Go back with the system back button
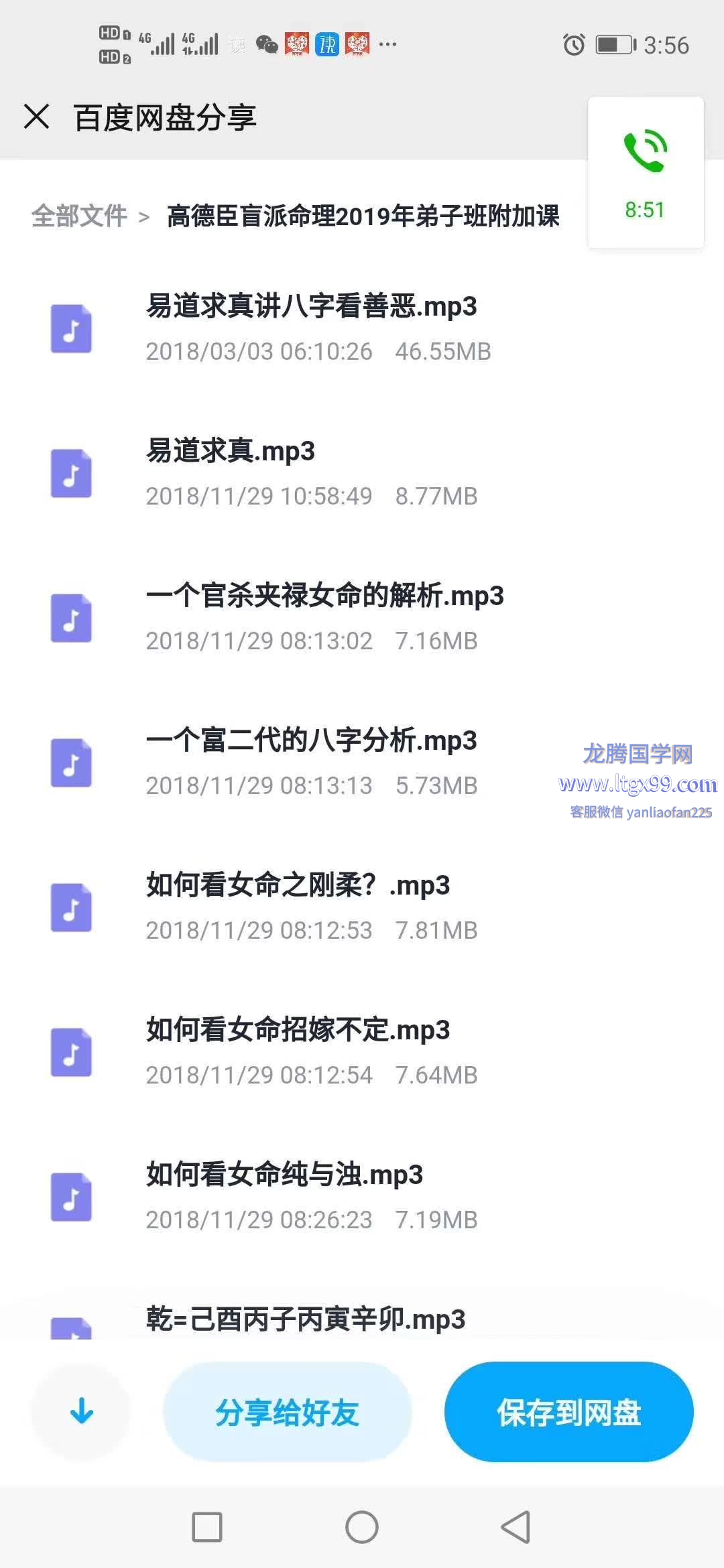Viewport: 724px width, 1568px height. tap(516, 1527)
